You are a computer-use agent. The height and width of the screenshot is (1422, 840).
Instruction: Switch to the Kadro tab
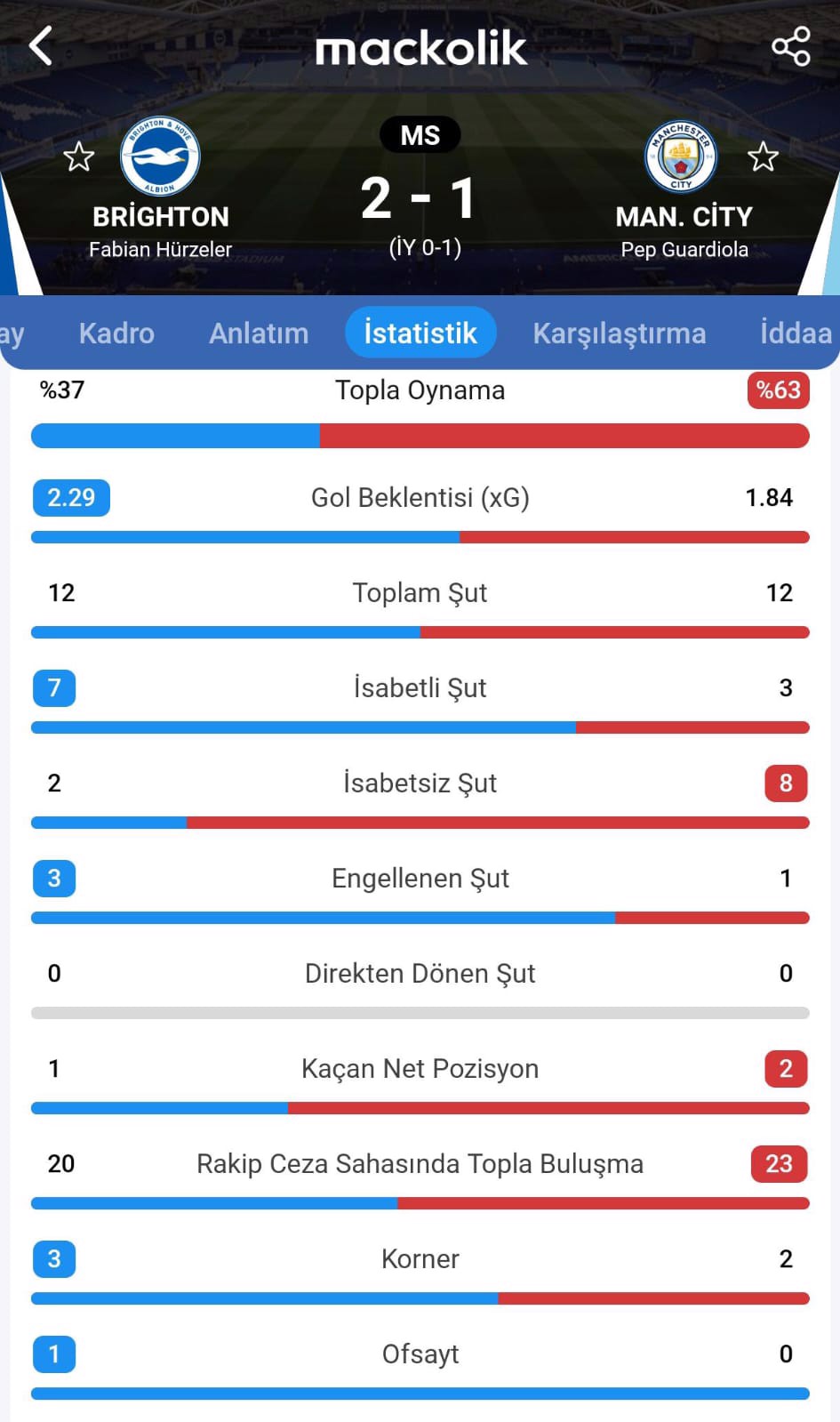pyautogui.click(x=116, y=333)
